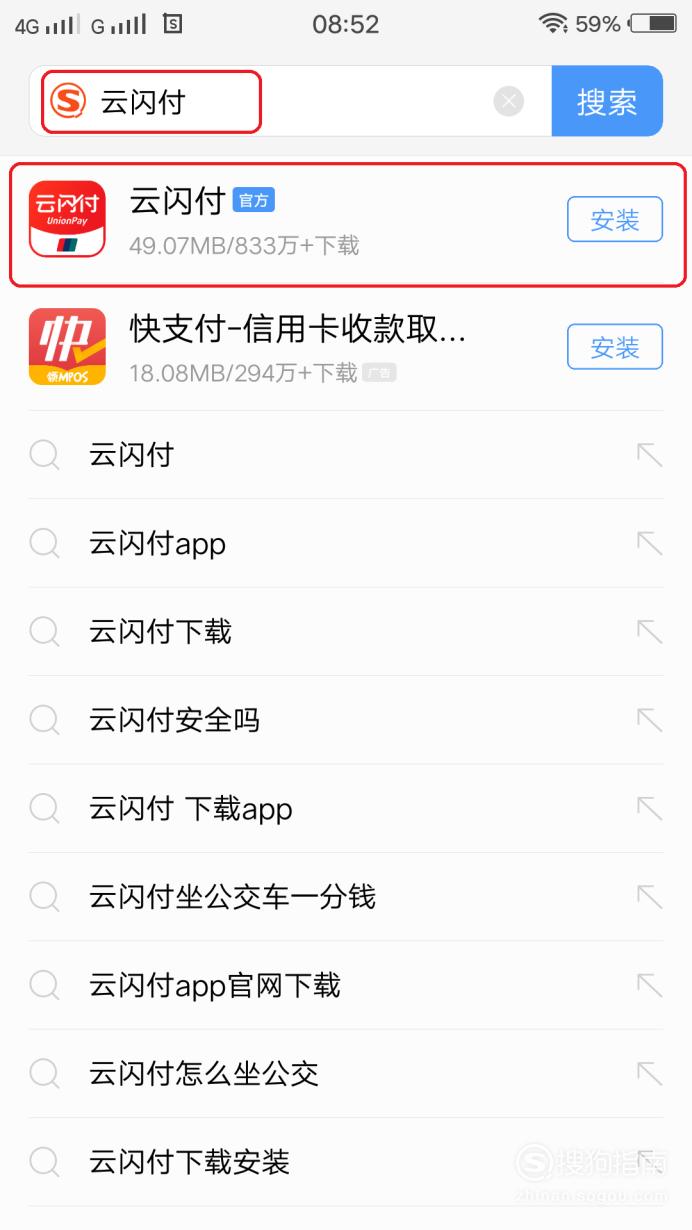Image resolution: width=692 pixels, height=1230 pixels.
Task: Fill search box using arrow beside 云闪付下载
Action: click(x=649, y=631)
